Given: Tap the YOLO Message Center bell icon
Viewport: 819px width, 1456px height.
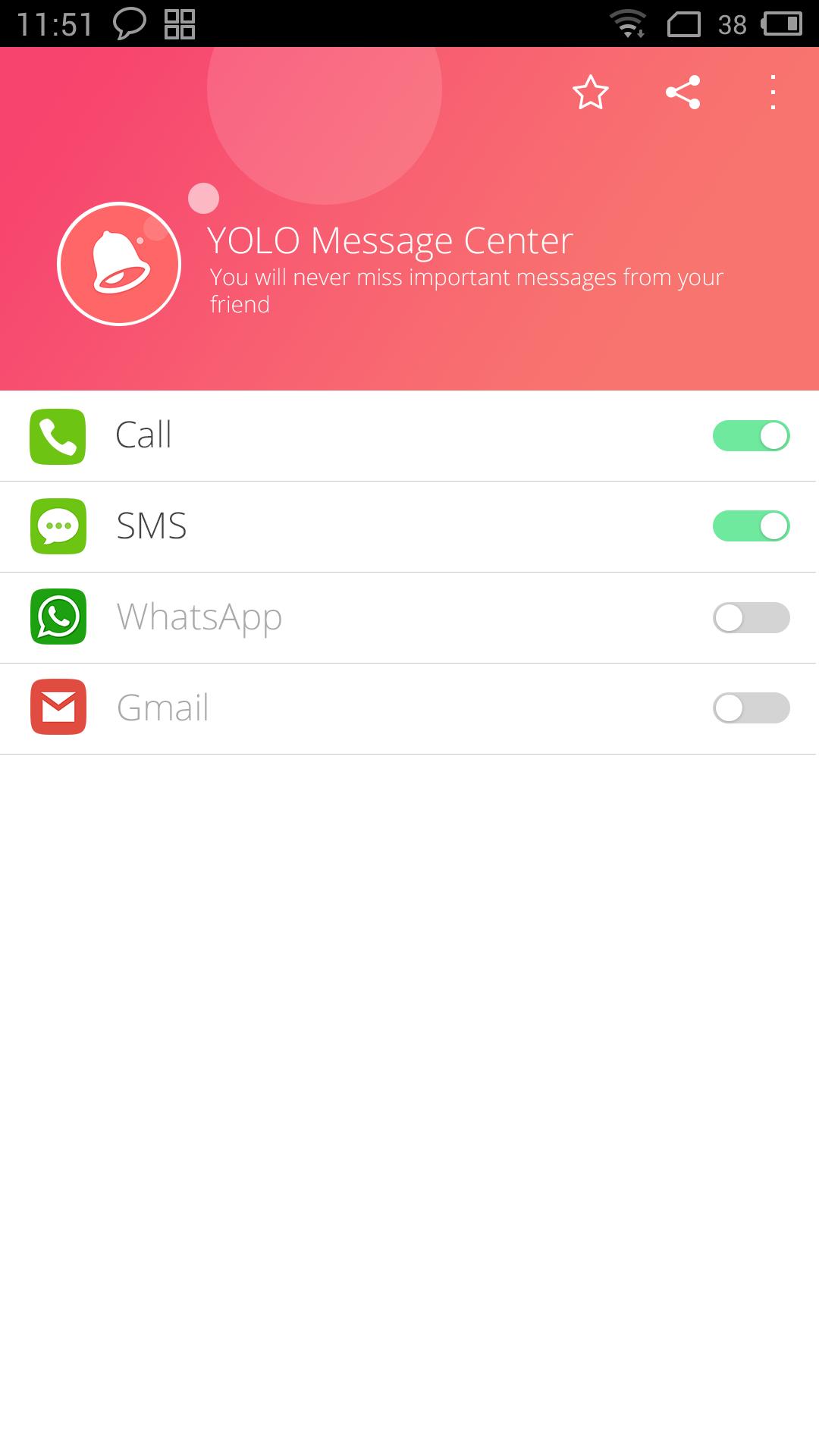Looking at the screenshot, I should [x=118, y=264].
